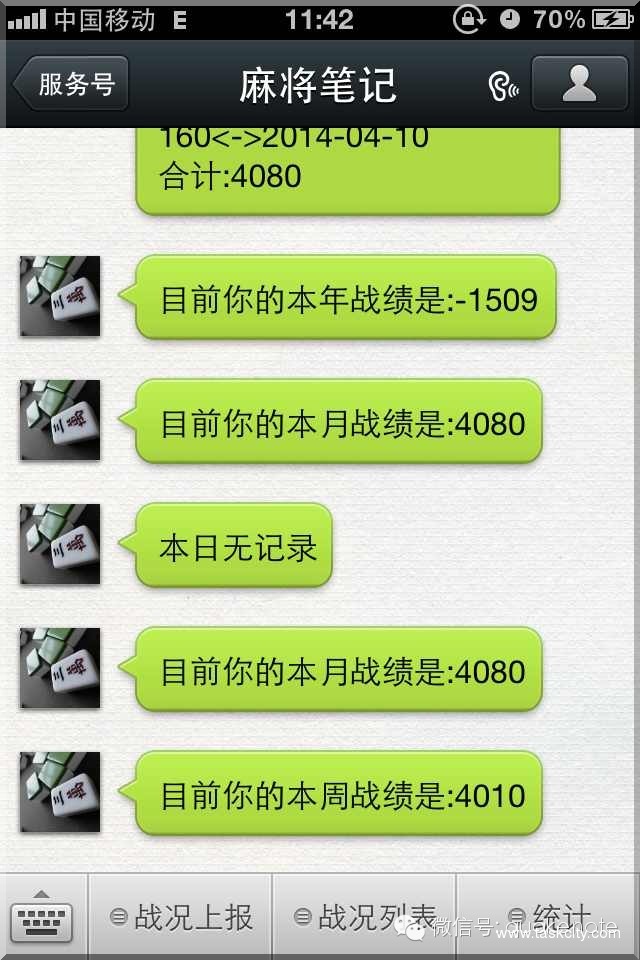Screen dimensions: 640x960
Task: Go back to 服务号 list
Action: (x=72, y=84)
